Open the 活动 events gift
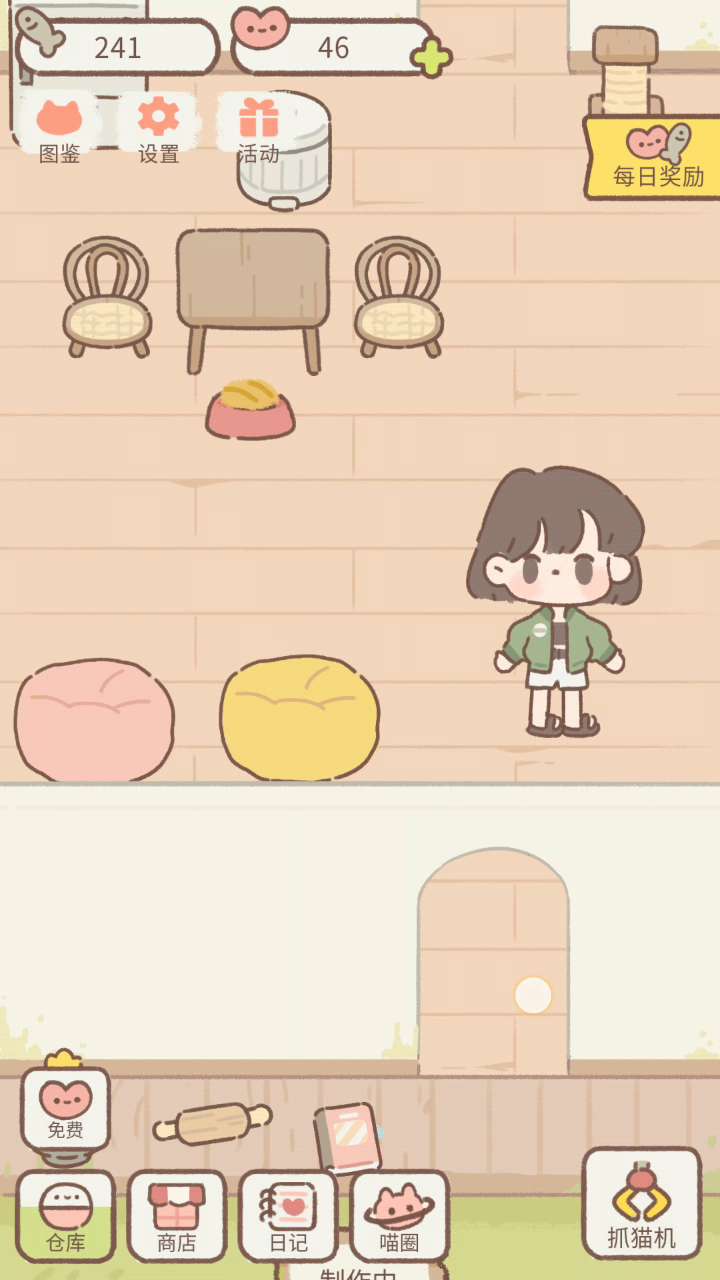This screenshot has width=720, height=1280. 258,130
